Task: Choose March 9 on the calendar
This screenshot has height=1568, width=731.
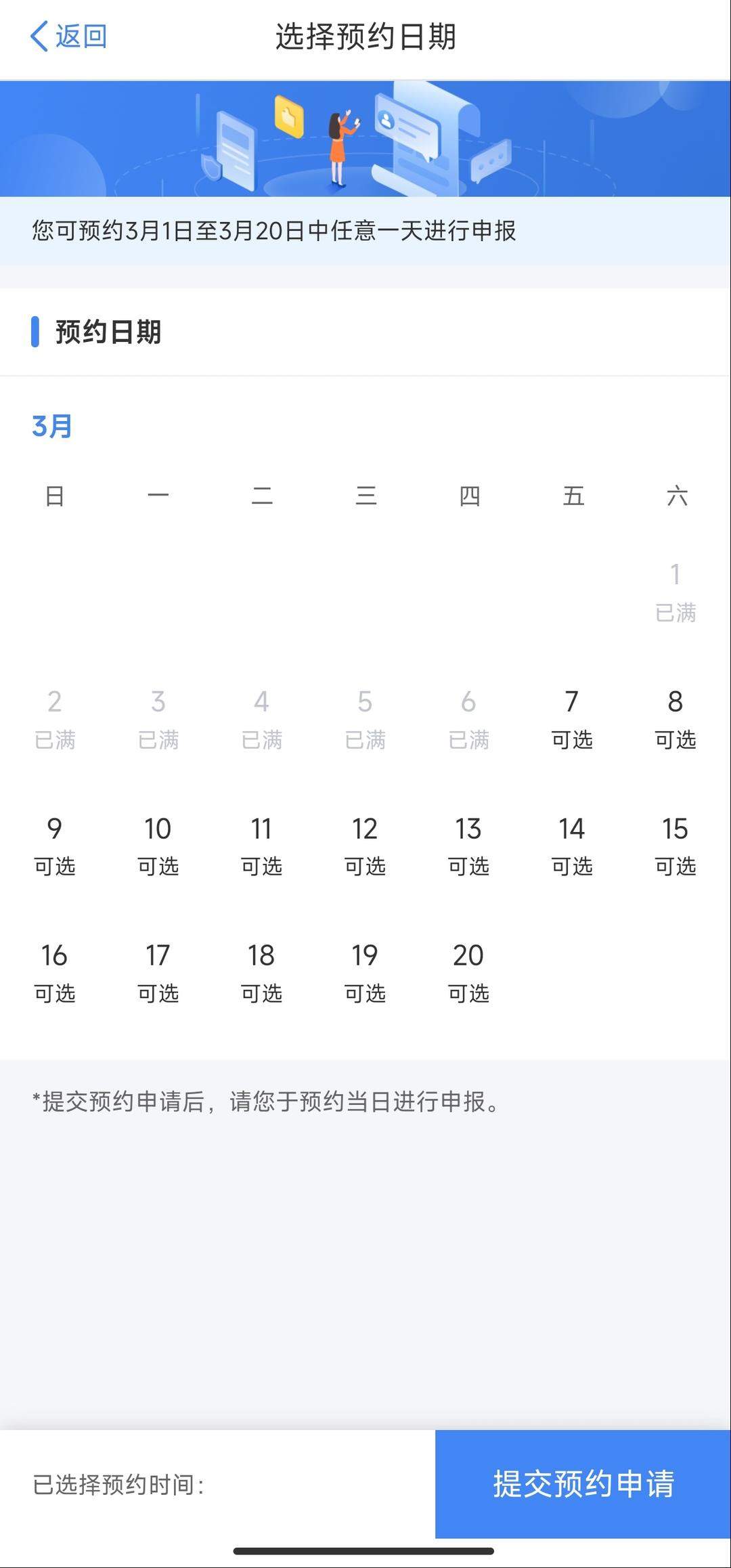Action: click(55, 845)
